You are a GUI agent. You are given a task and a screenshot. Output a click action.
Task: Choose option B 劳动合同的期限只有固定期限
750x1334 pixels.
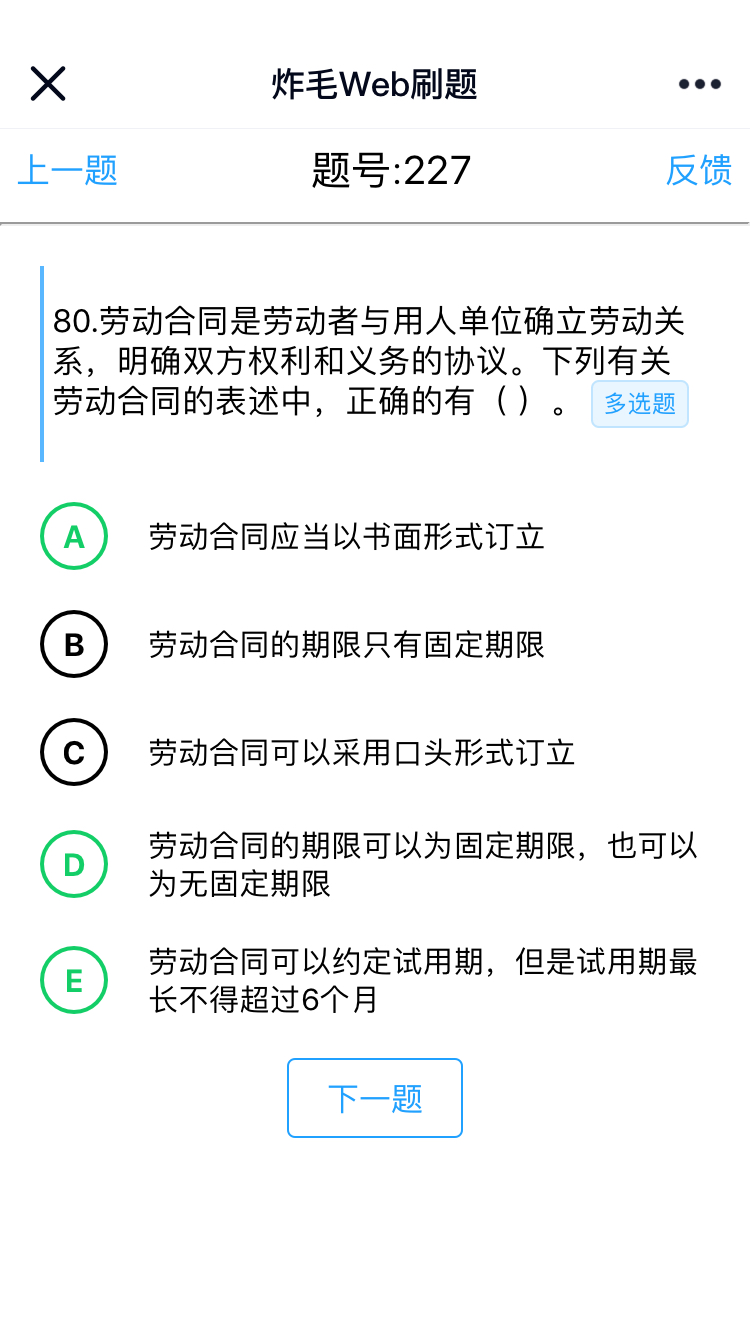(74, 645)
